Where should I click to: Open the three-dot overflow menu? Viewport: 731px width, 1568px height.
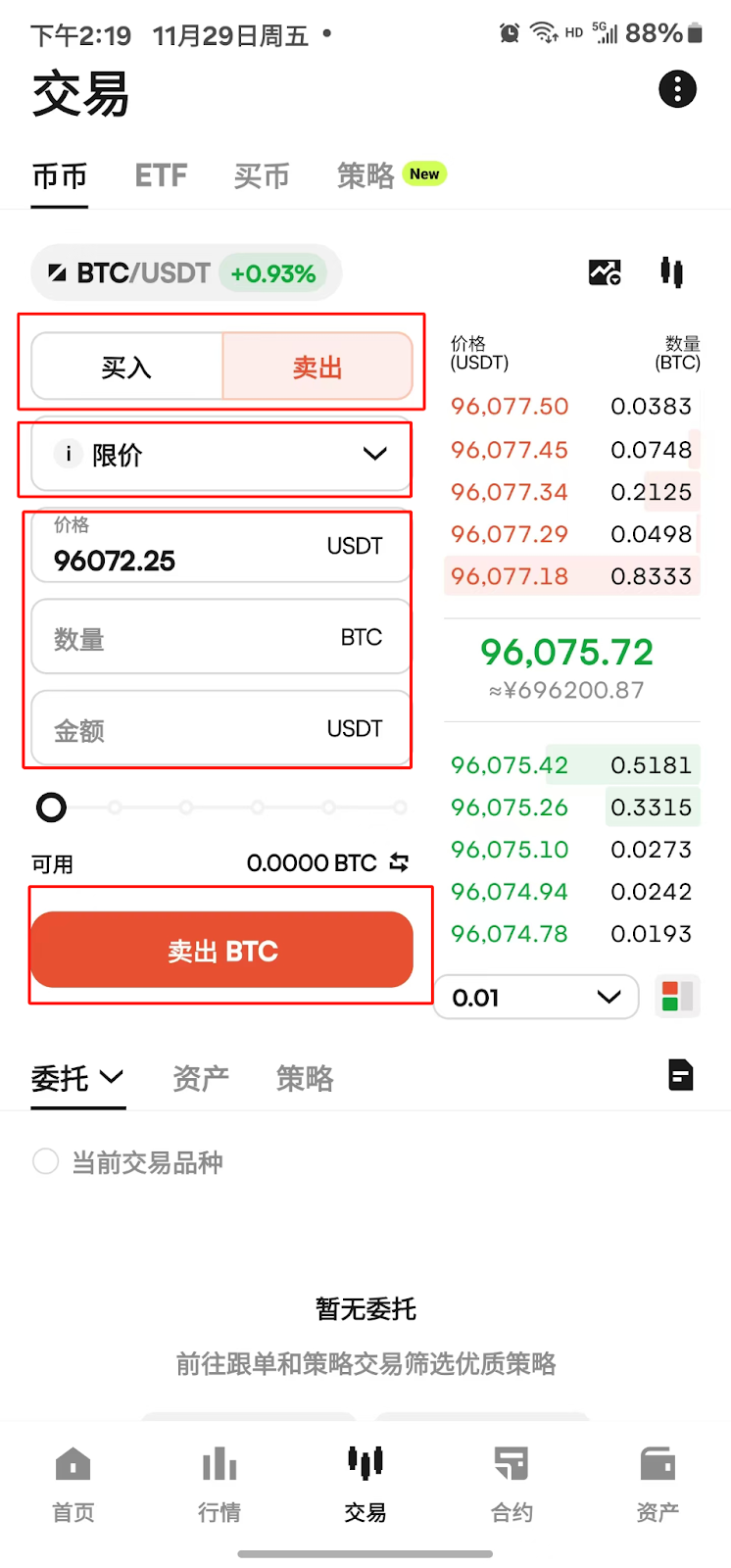[x=677, y=89]
